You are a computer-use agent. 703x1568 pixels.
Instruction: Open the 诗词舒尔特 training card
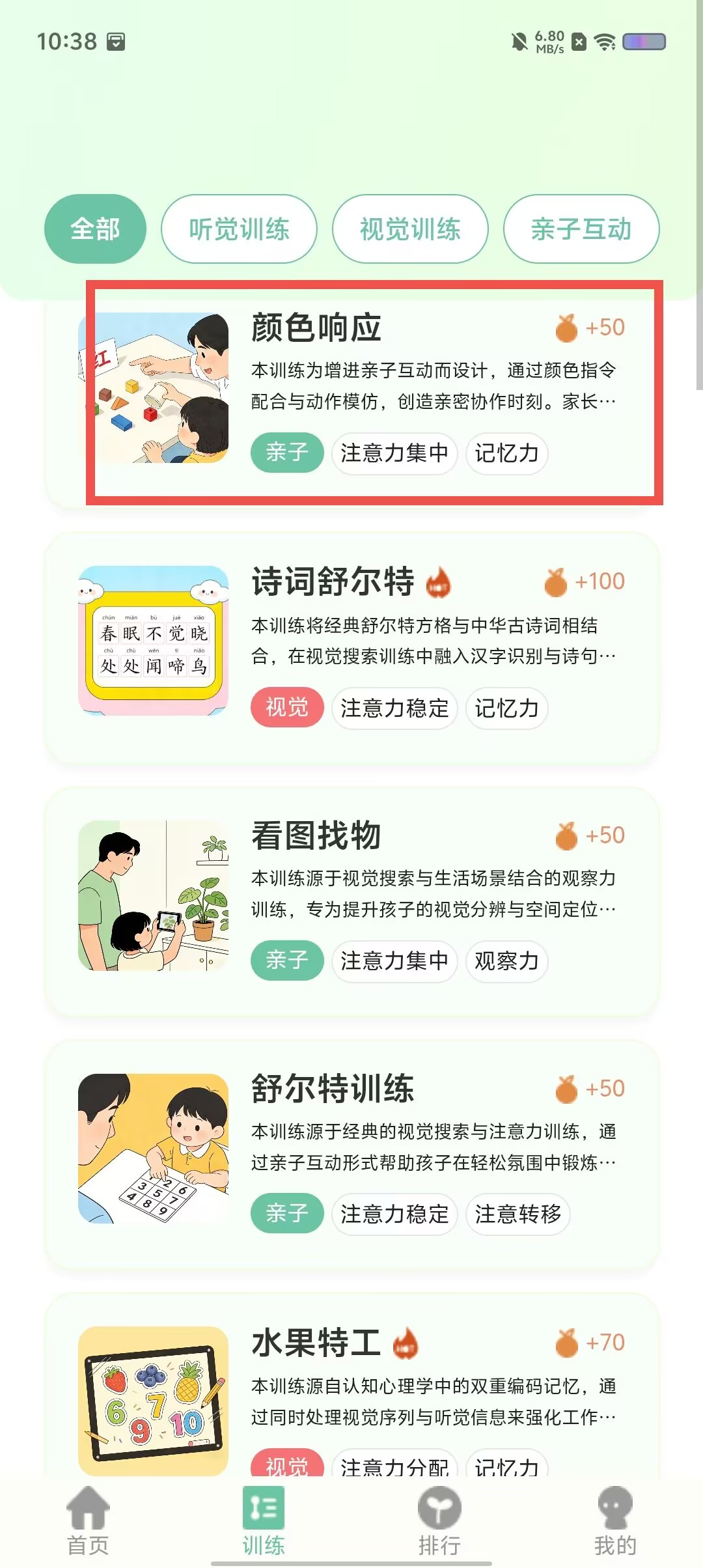click(351, 648)
